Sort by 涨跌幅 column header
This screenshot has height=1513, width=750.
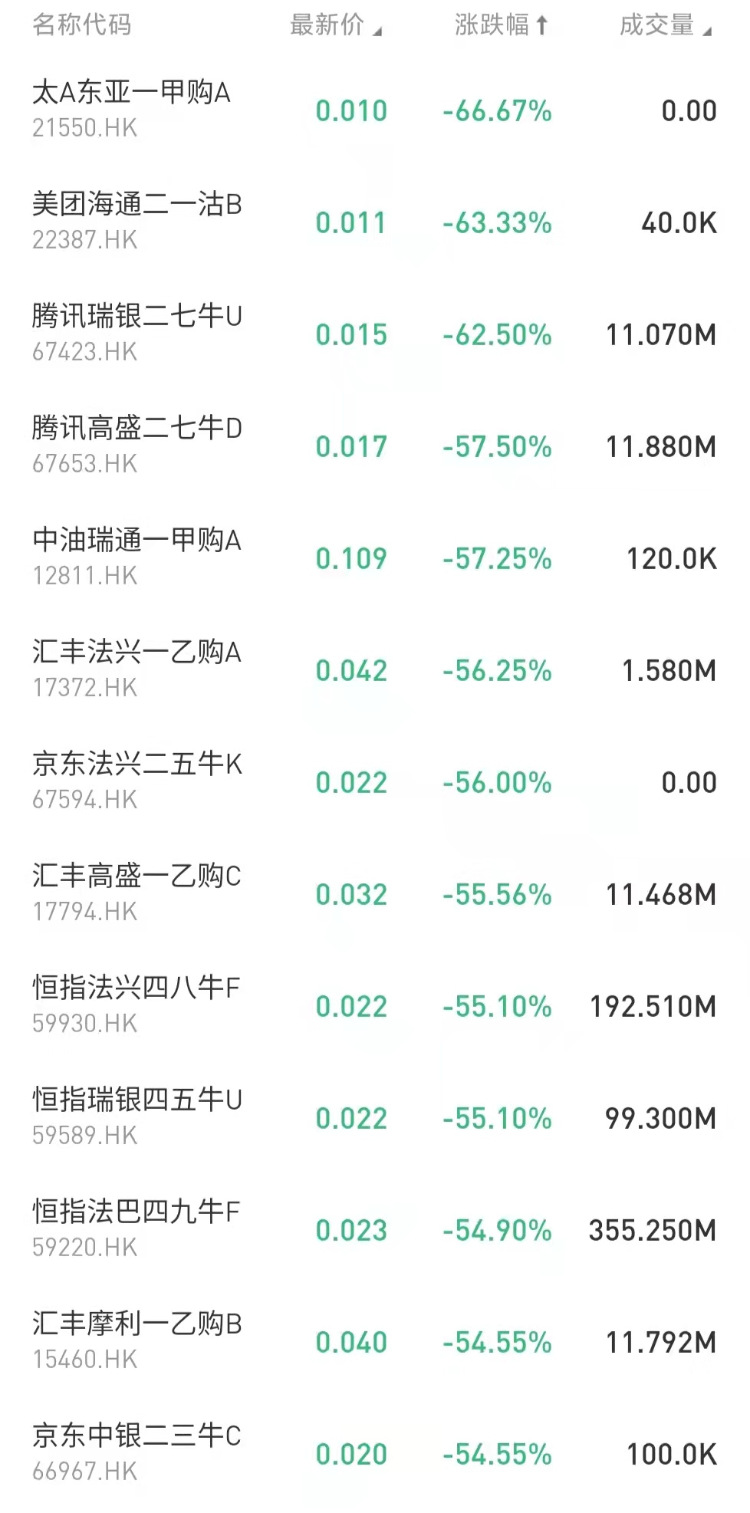click(502, 26)
